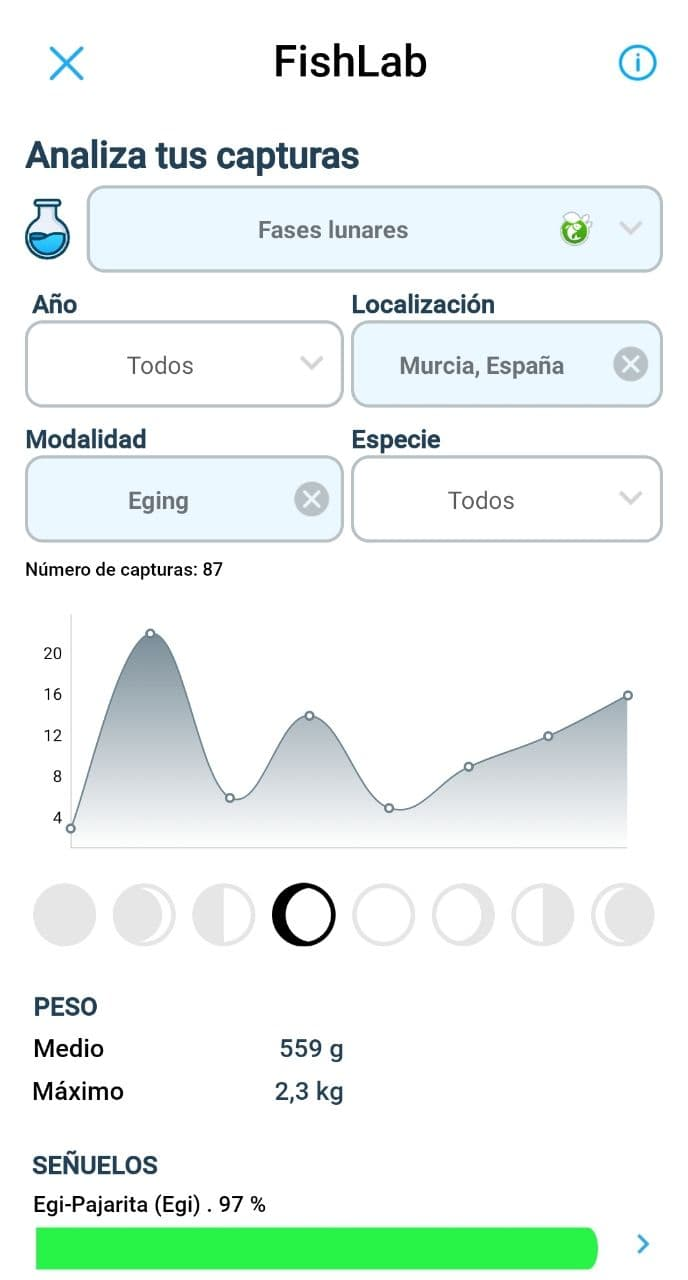
Task: Select the last quarter moon icon
Action: coord(543,914)
